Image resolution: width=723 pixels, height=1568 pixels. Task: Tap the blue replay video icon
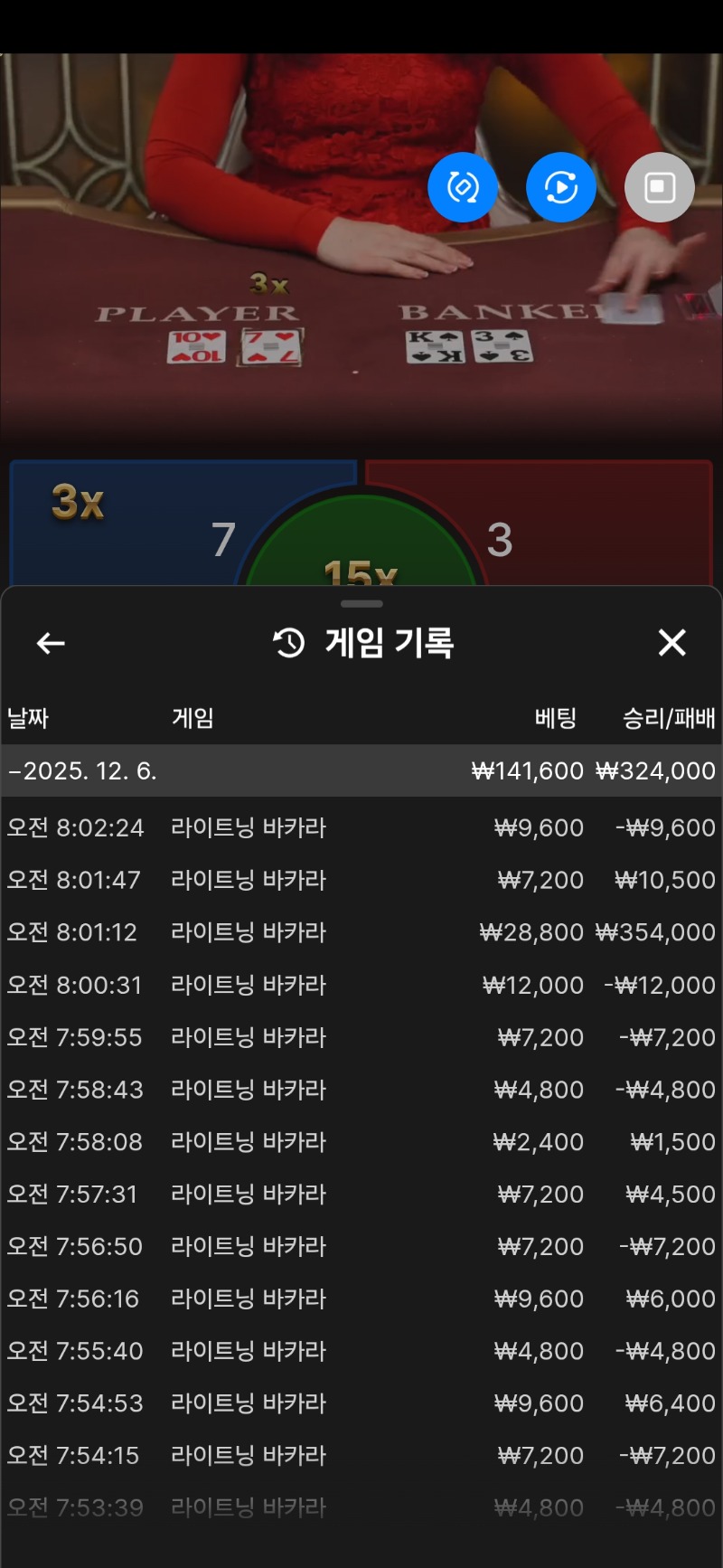click(561, 187)
